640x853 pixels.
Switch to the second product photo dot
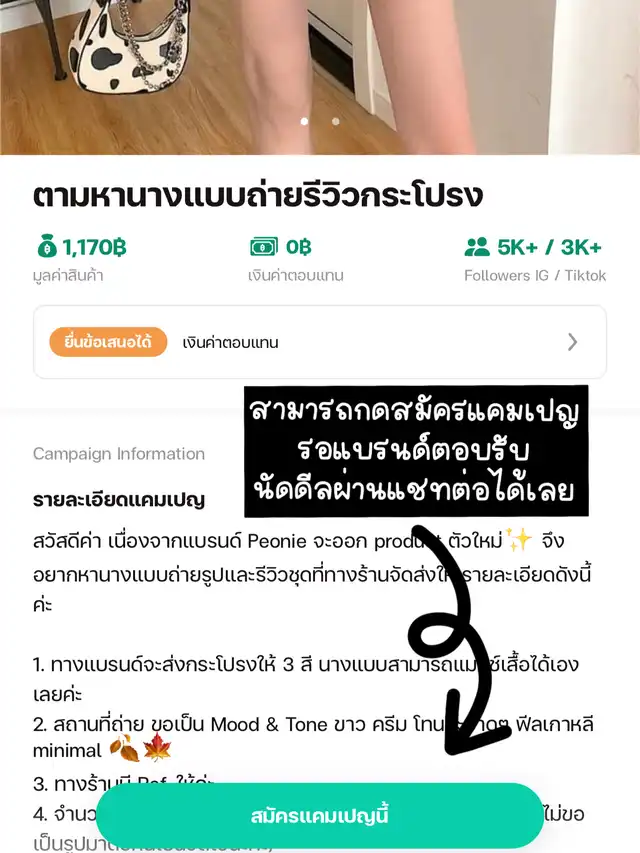pos(336,121)
